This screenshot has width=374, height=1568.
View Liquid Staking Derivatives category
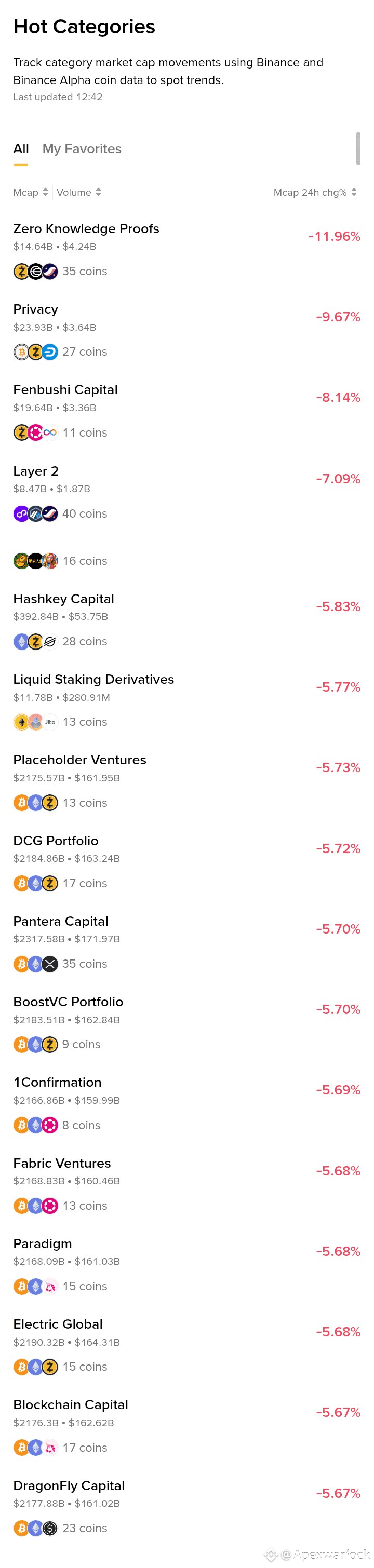click(x=93, y=679)
